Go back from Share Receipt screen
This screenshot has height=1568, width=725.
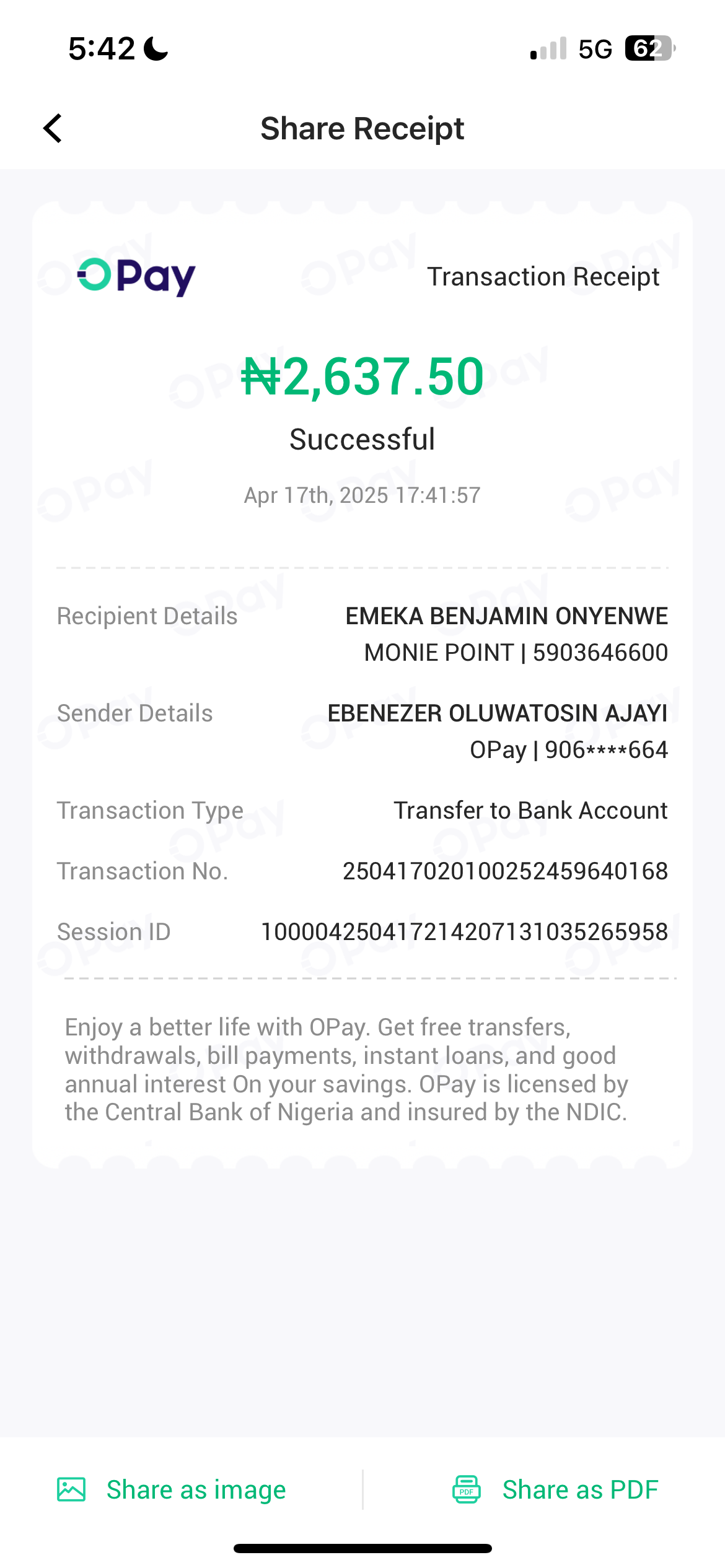coord(53,129)
